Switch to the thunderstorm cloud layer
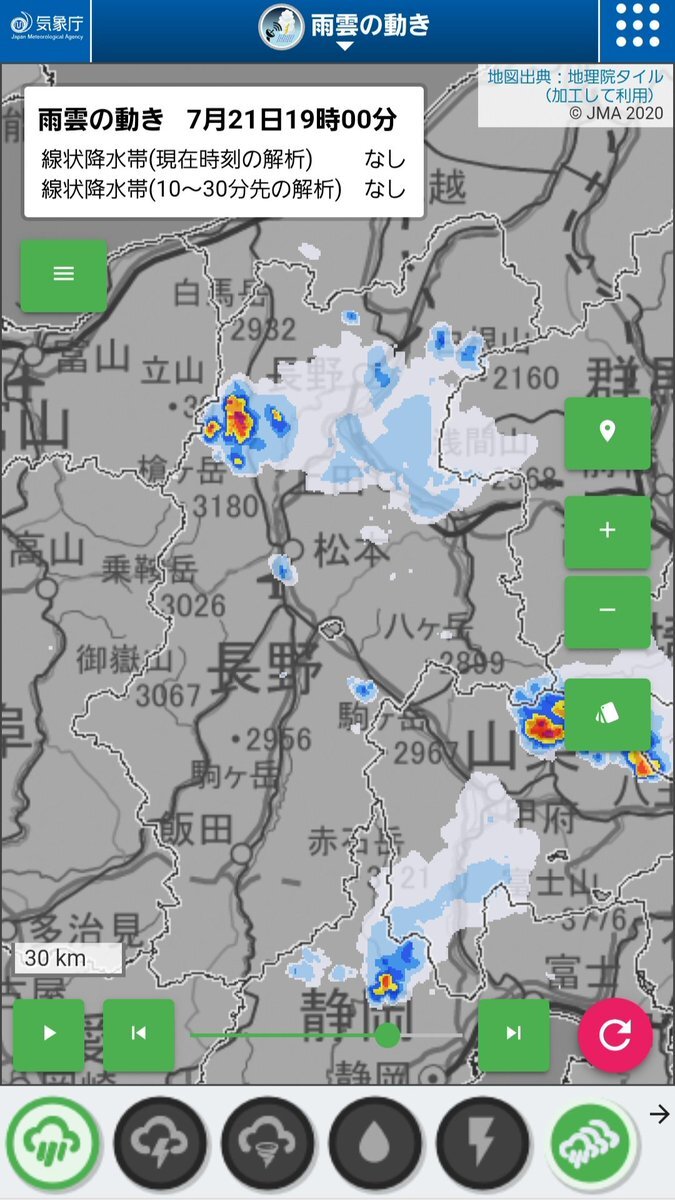The height and width of the screenshot is (1200, 675). pos(160,1142)
